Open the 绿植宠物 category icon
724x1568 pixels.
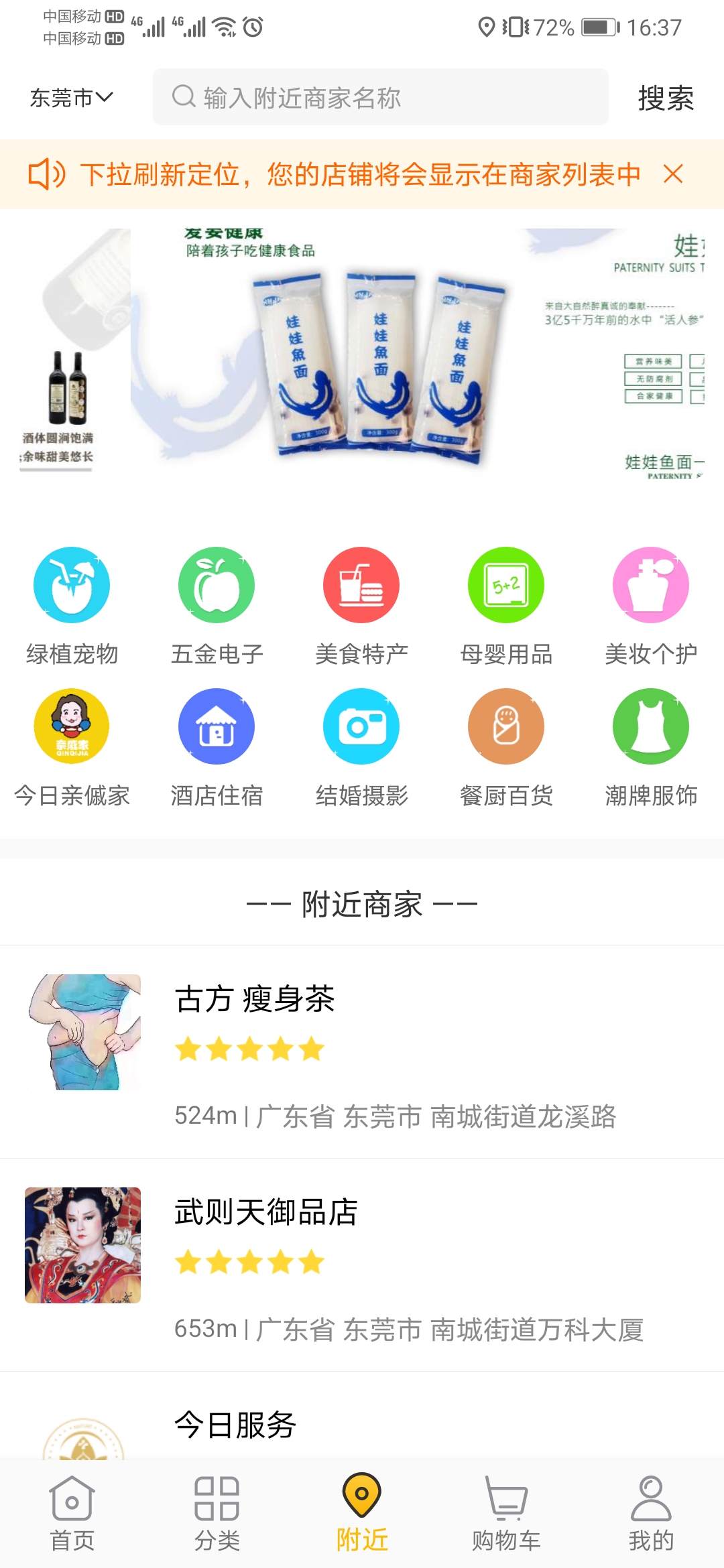[70, 584]
